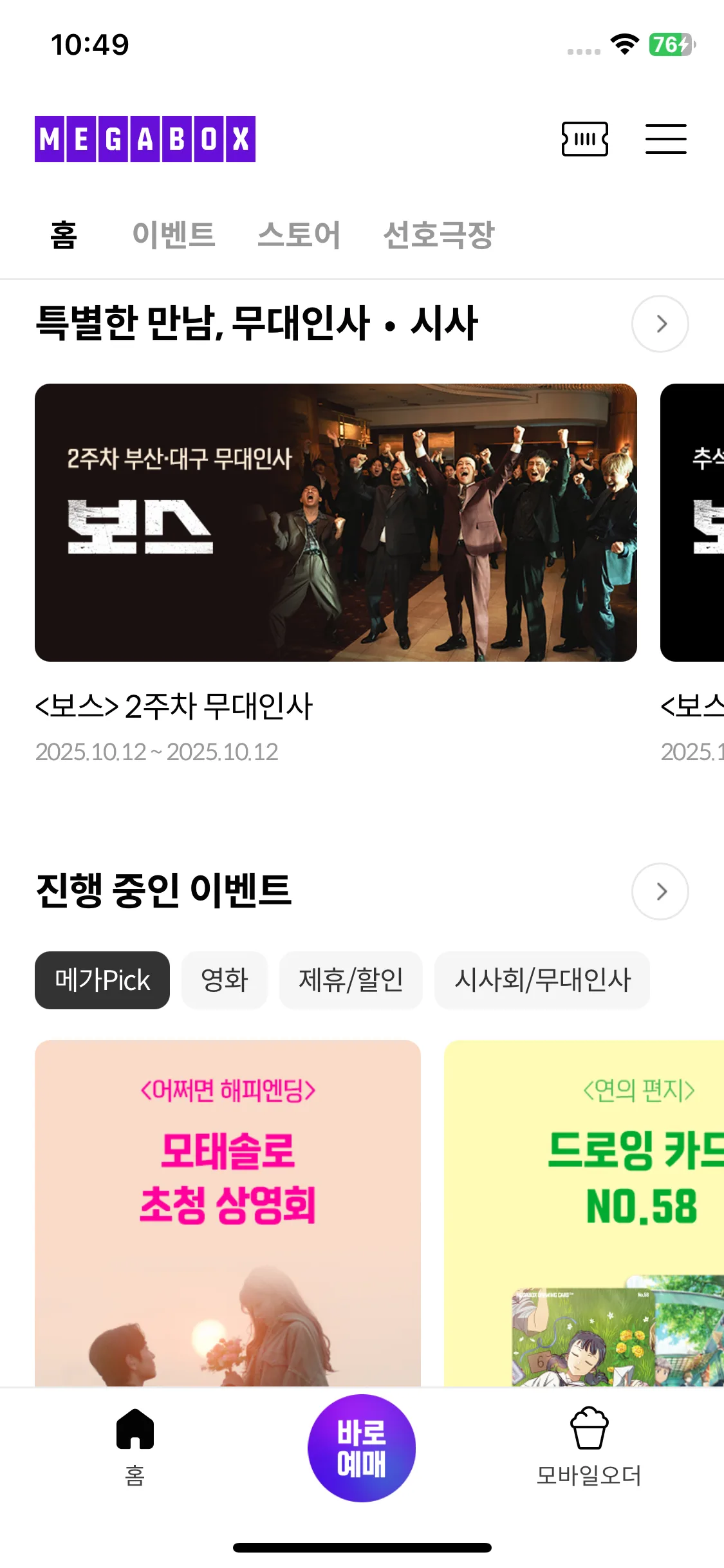Switch to the 스토어 top tab
The image size is (724, 1568).
pos(299,234)
